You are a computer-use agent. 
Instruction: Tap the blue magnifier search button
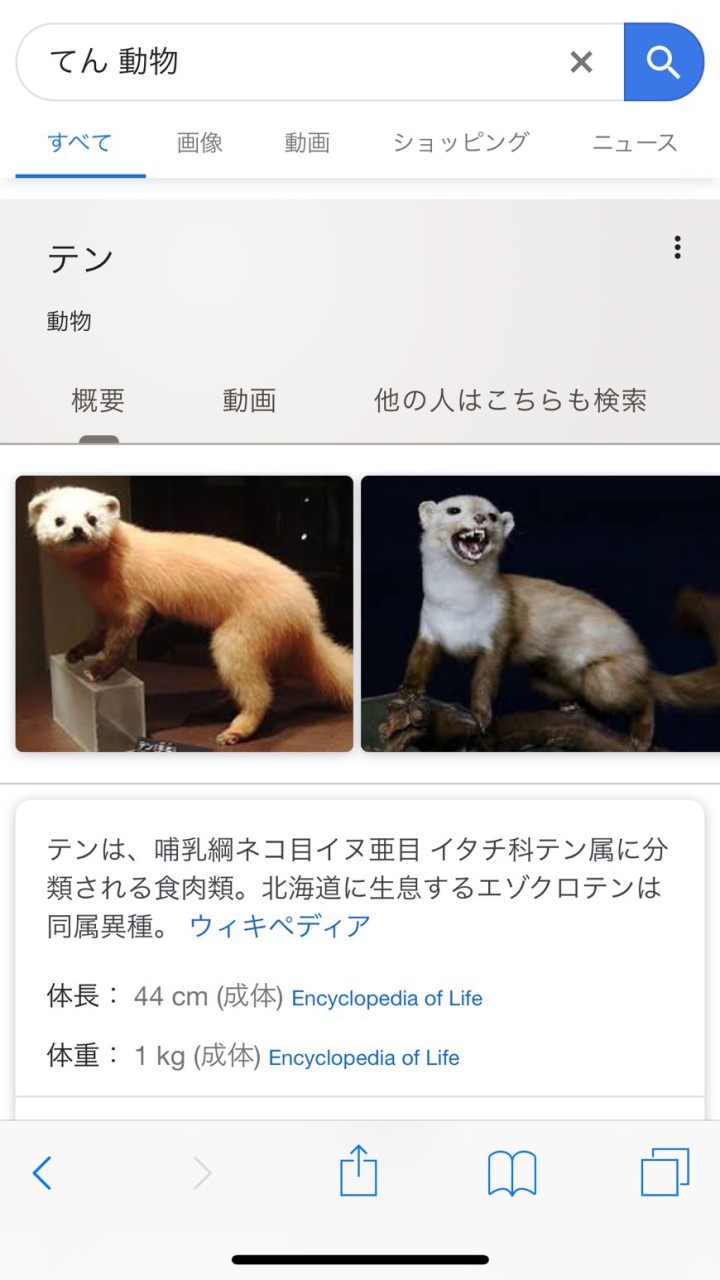(x=664, y=62)
